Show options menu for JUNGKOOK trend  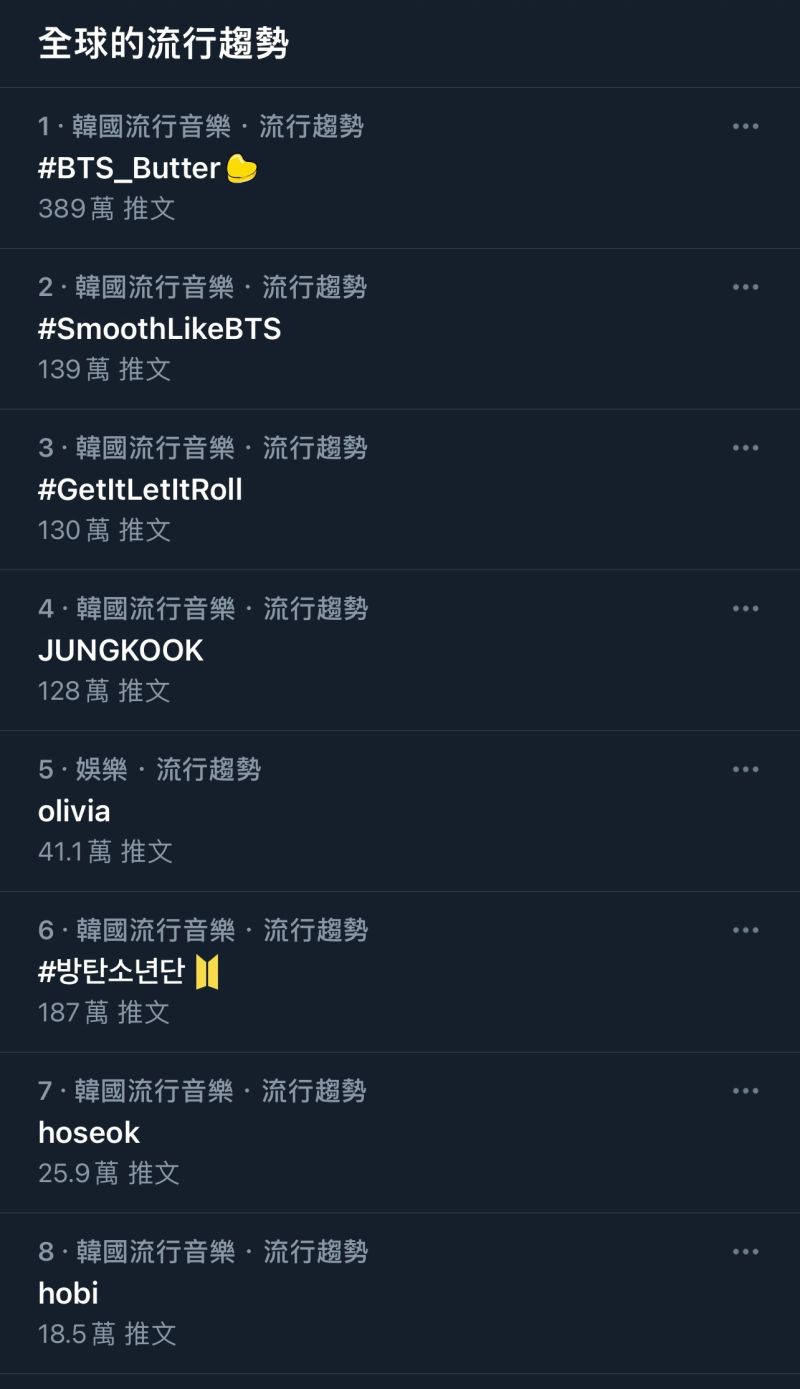pyautogui.click(x=745, y=609)
